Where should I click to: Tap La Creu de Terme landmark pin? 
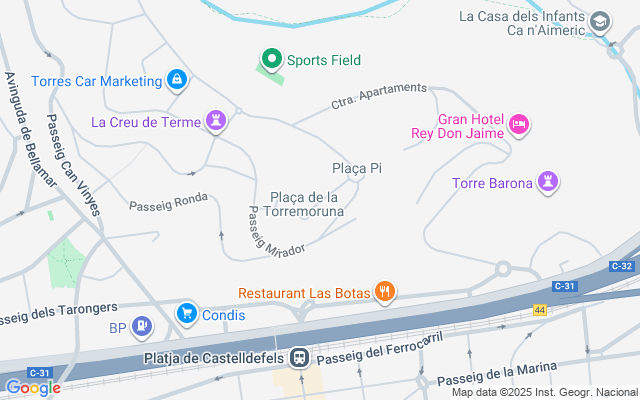click(216, 122)
